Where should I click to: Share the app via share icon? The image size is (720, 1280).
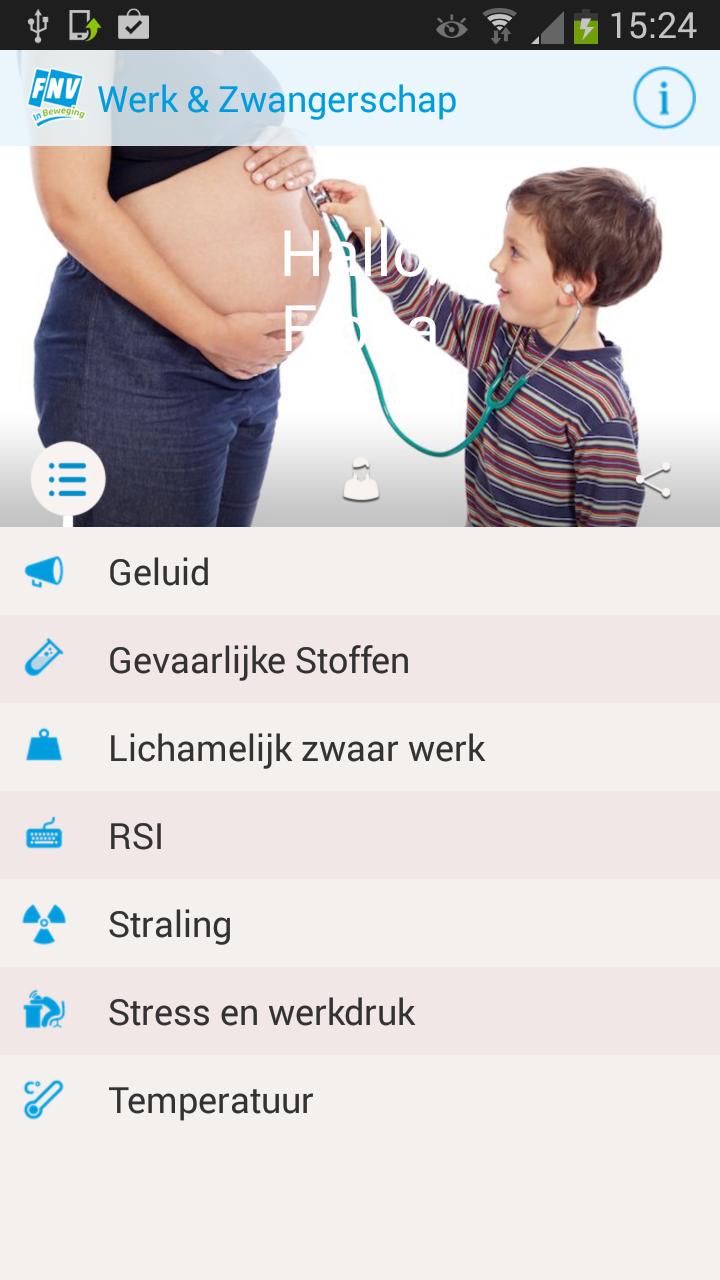[654, 481]
